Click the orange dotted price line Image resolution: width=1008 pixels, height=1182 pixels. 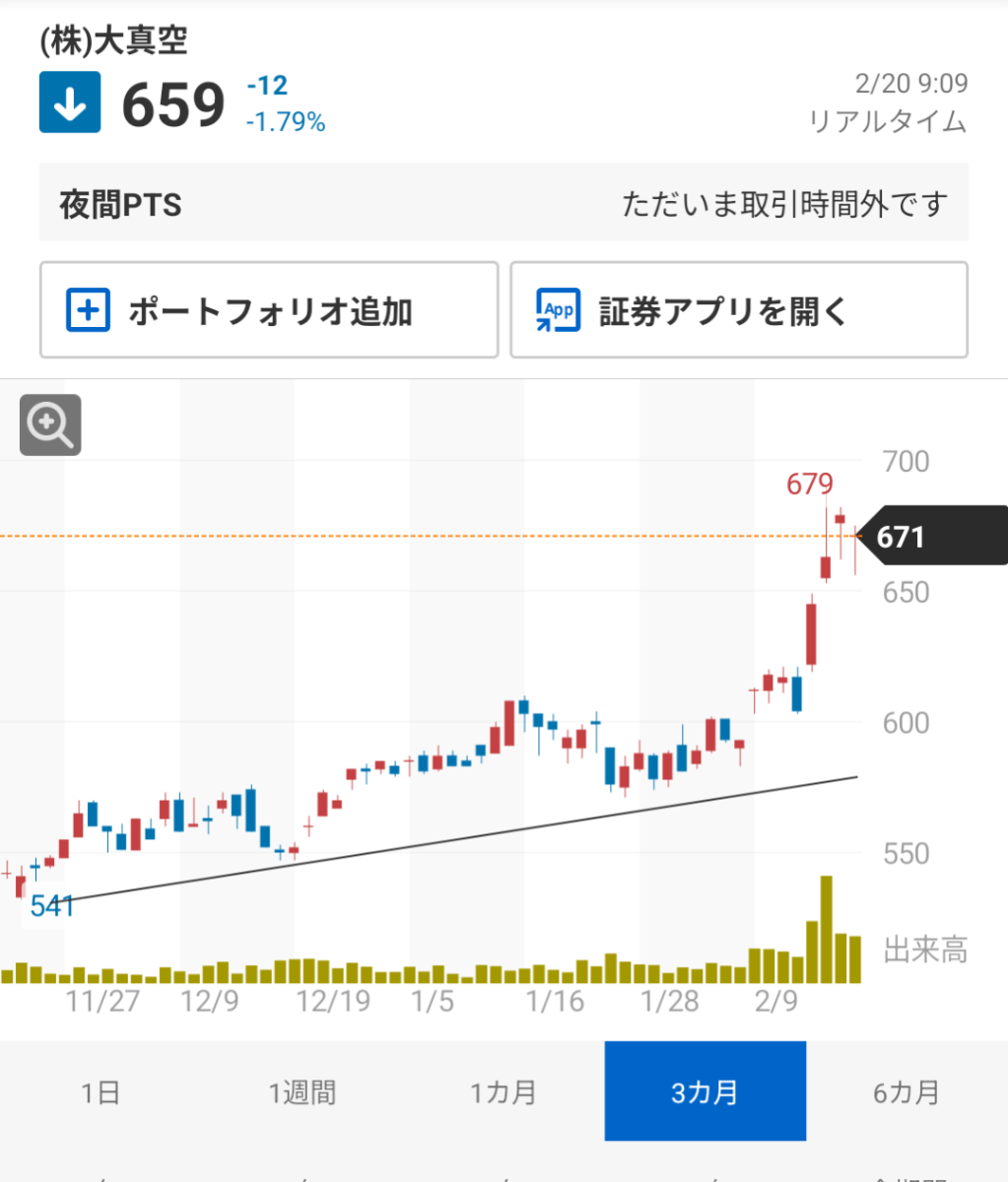pyautogui.click(x=394, y=537)
